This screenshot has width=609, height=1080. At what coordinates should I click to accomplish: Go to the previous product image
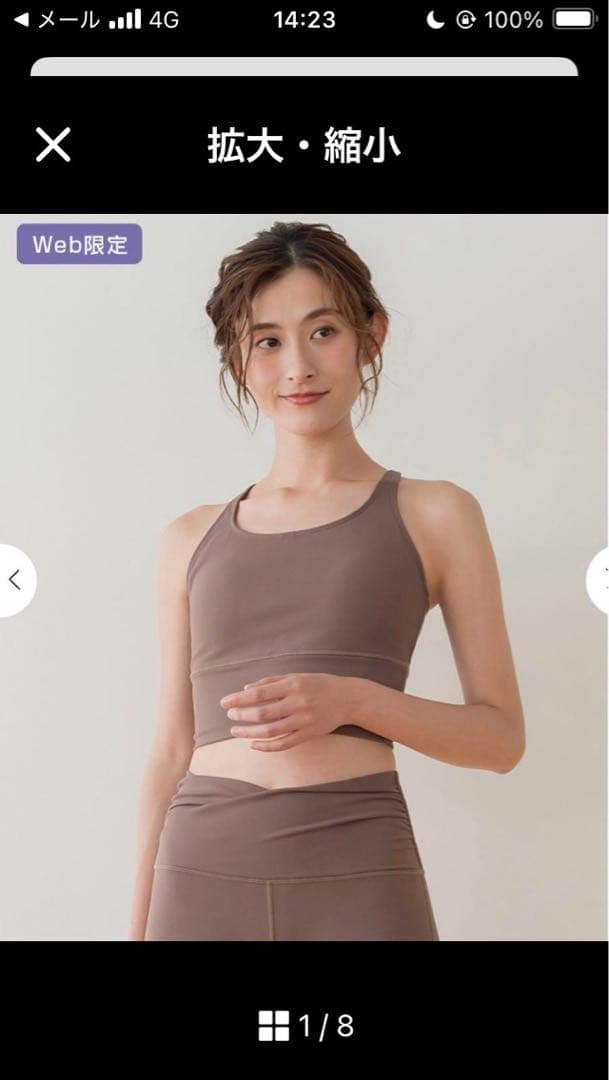click(x=15, y=579)
